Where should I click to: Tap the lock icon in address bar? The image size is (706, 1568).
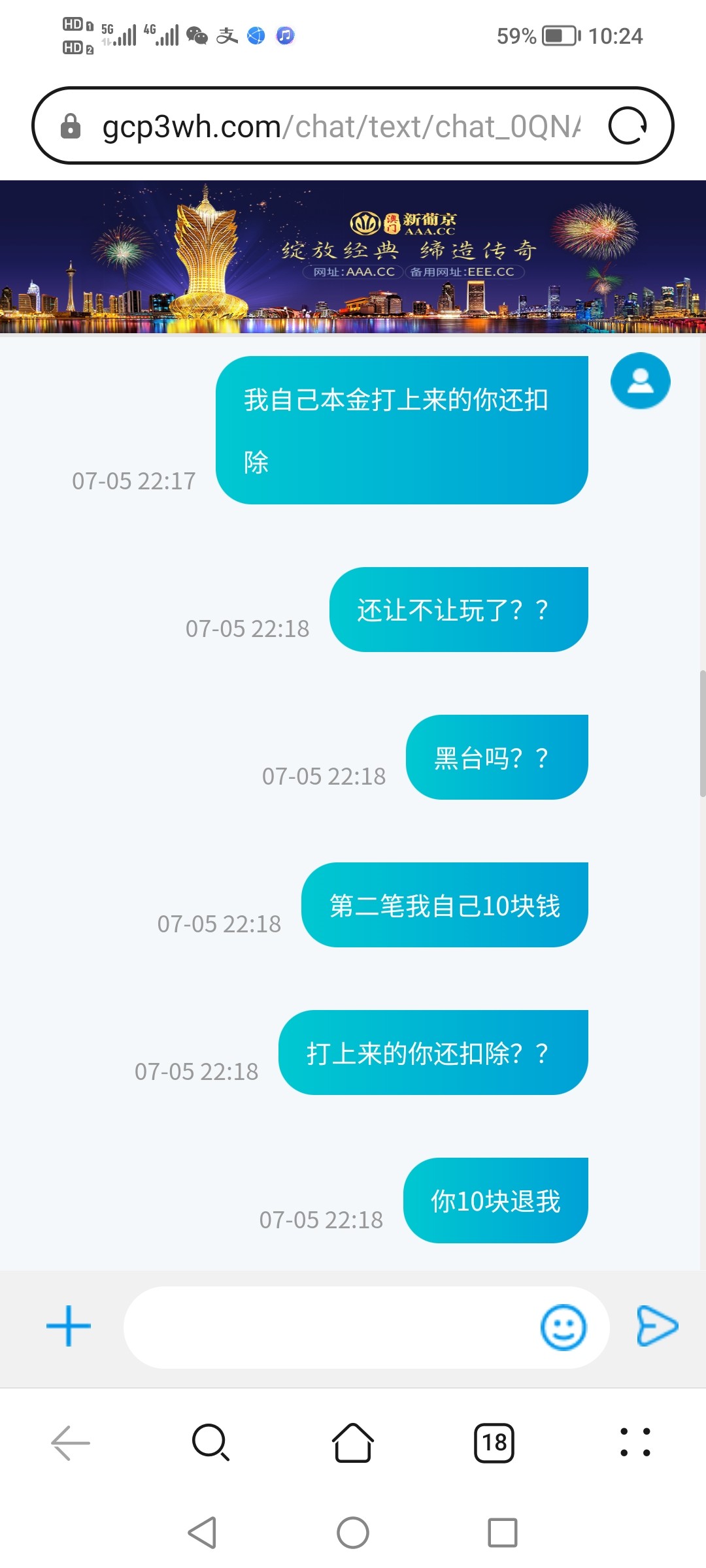point(70,125)
